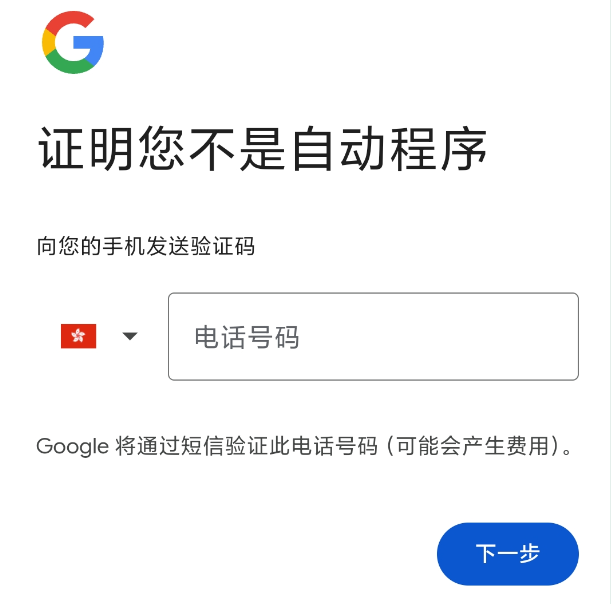Tap the 下一步 button to continue

point(507,553)
